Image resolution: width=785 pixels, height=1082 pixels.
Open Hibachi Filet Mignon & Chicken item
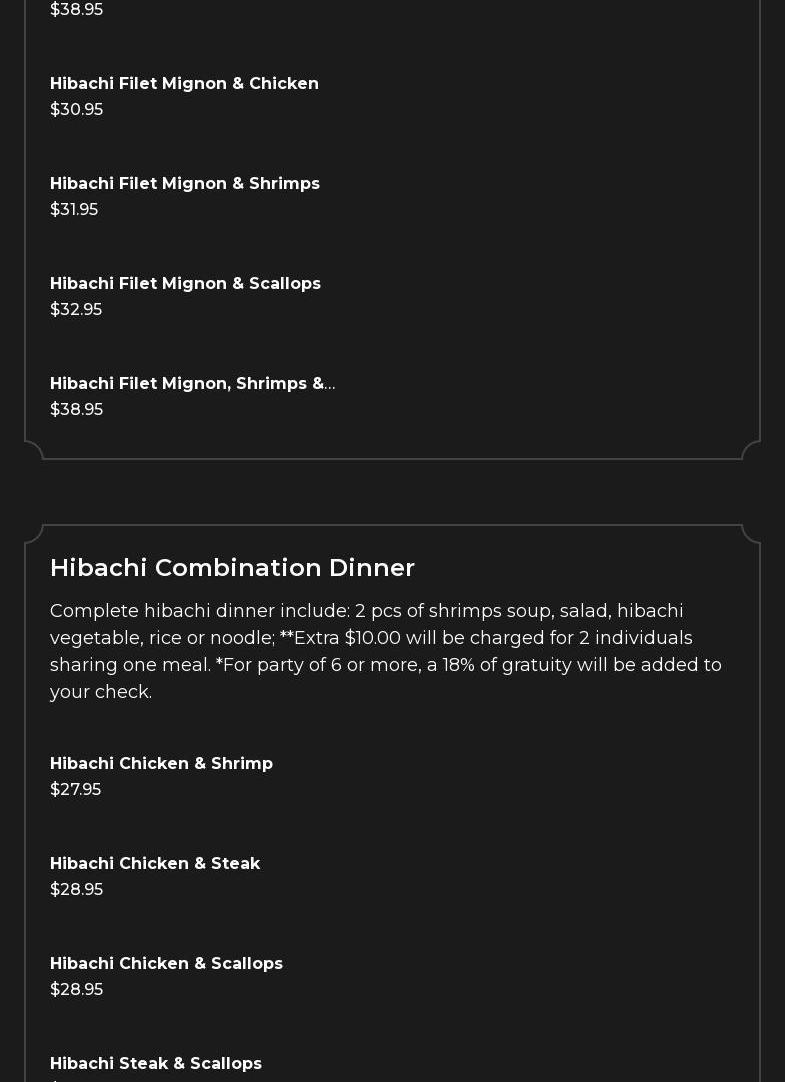184,84
